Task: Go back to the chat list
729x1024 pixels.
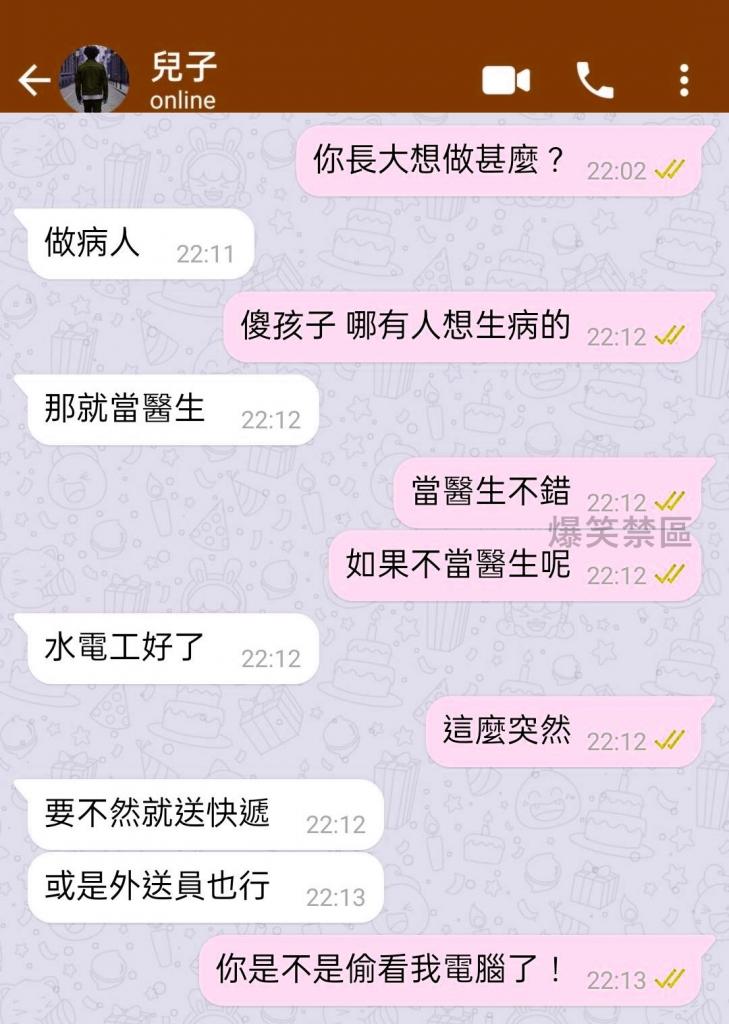Action: 33,81
